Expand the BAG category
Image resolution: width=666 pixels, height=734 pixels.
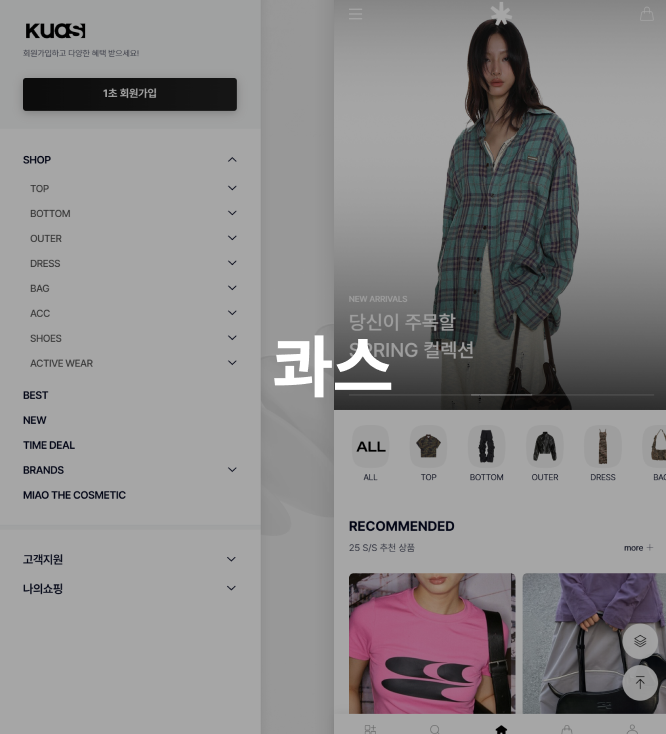pyautogui.click(x=232, y=288)
